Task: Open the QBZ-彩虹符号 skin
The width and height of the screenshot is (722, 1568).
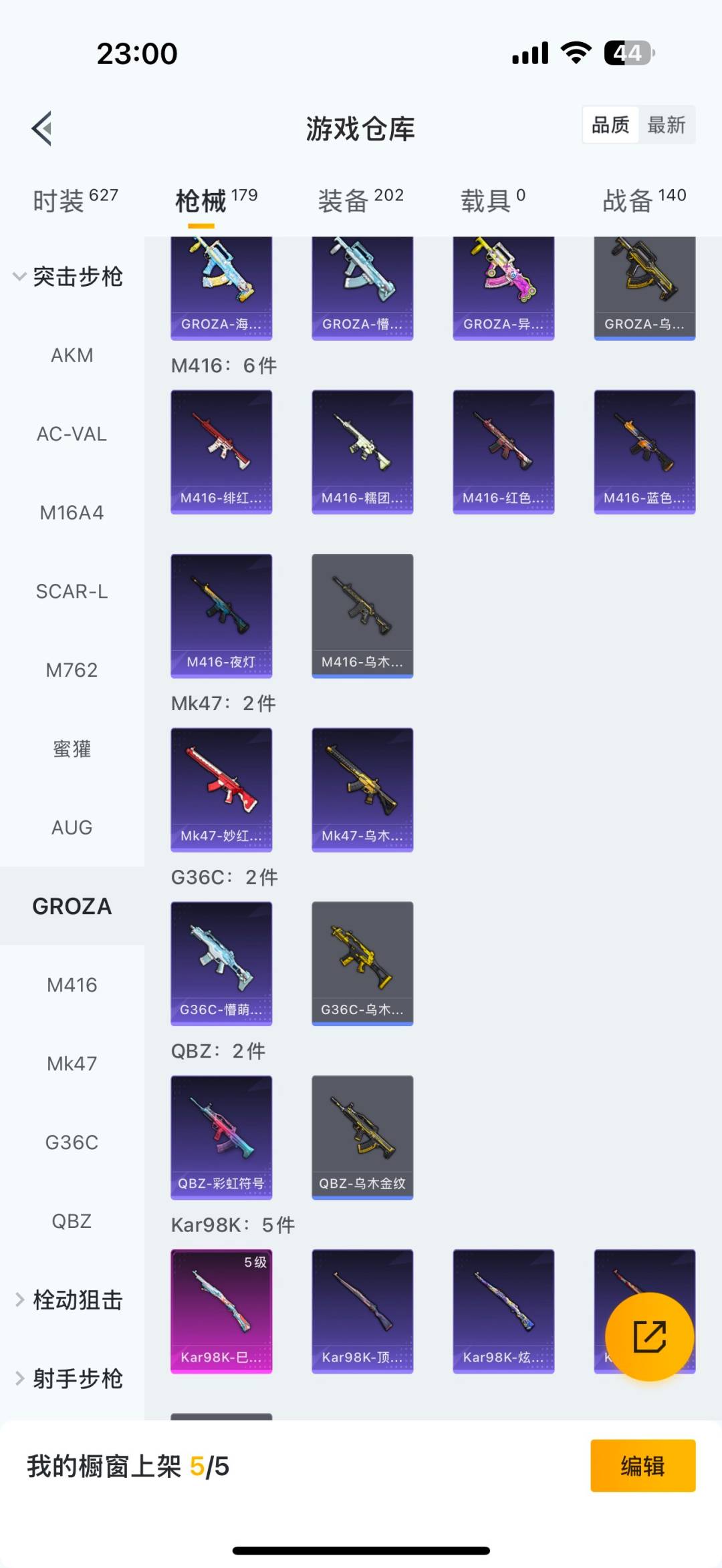Action: tap(221, 1136)
